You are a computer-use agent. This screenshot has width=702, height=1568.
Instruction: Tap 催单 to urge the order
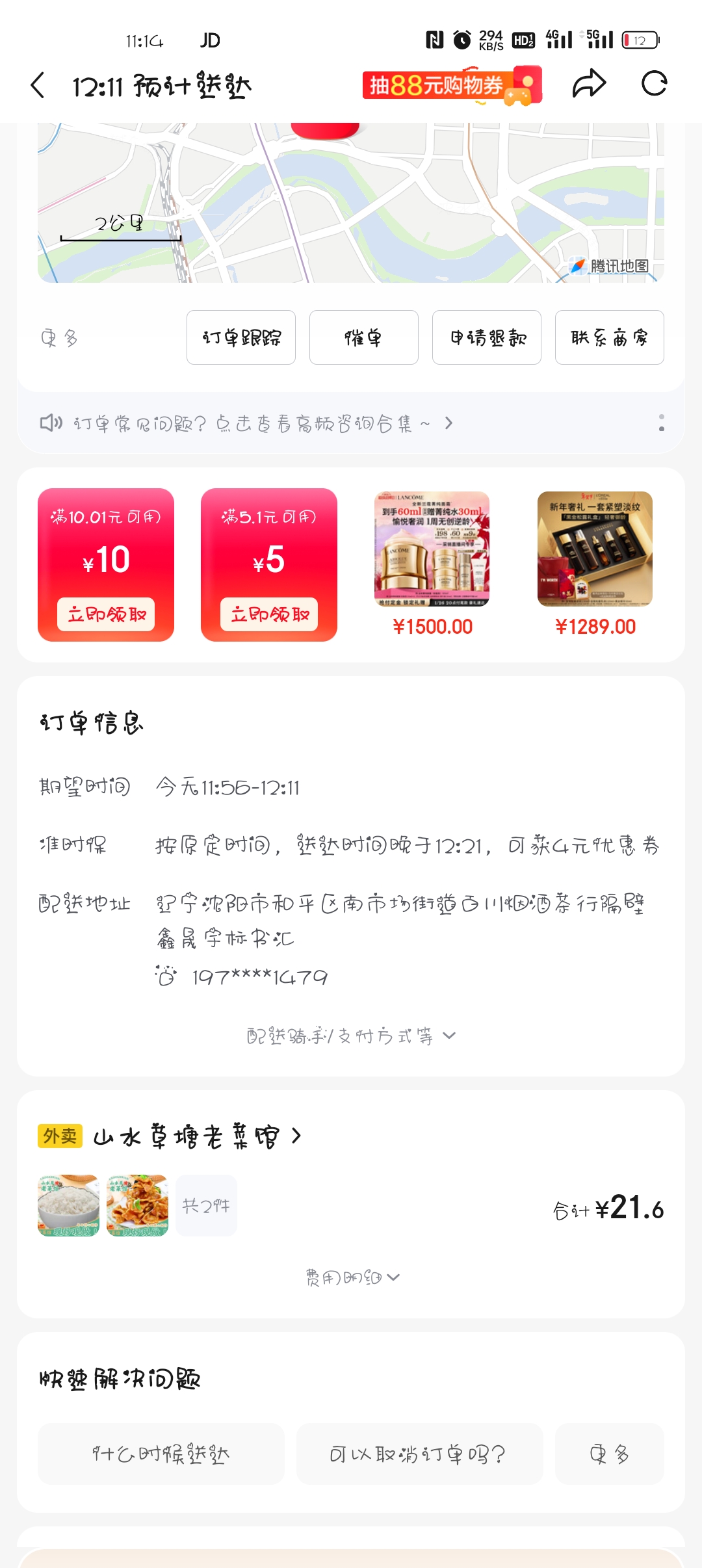click(363, 337)
